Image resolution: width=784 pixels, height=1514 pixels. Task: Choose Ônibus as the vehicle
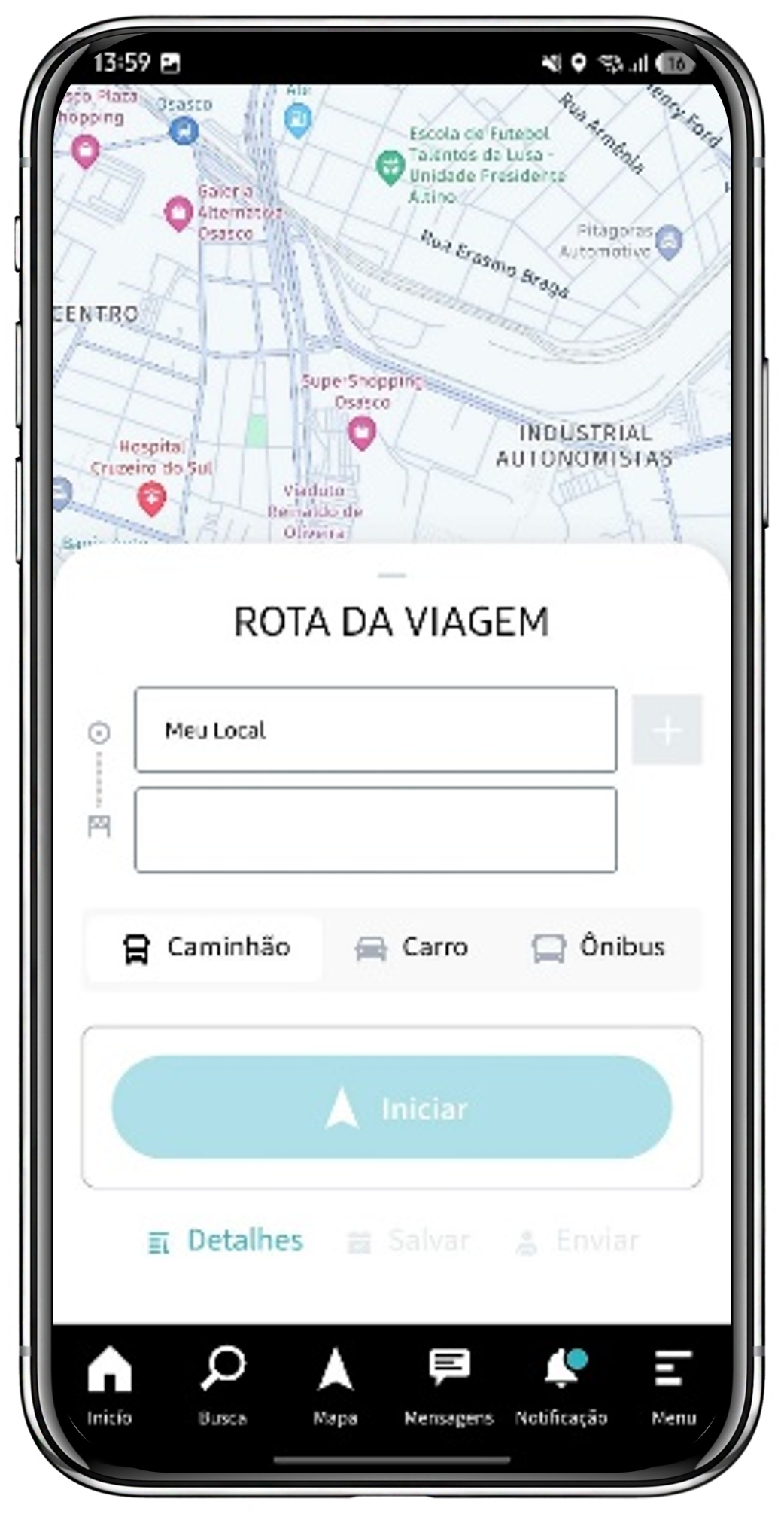click(599, 947)
